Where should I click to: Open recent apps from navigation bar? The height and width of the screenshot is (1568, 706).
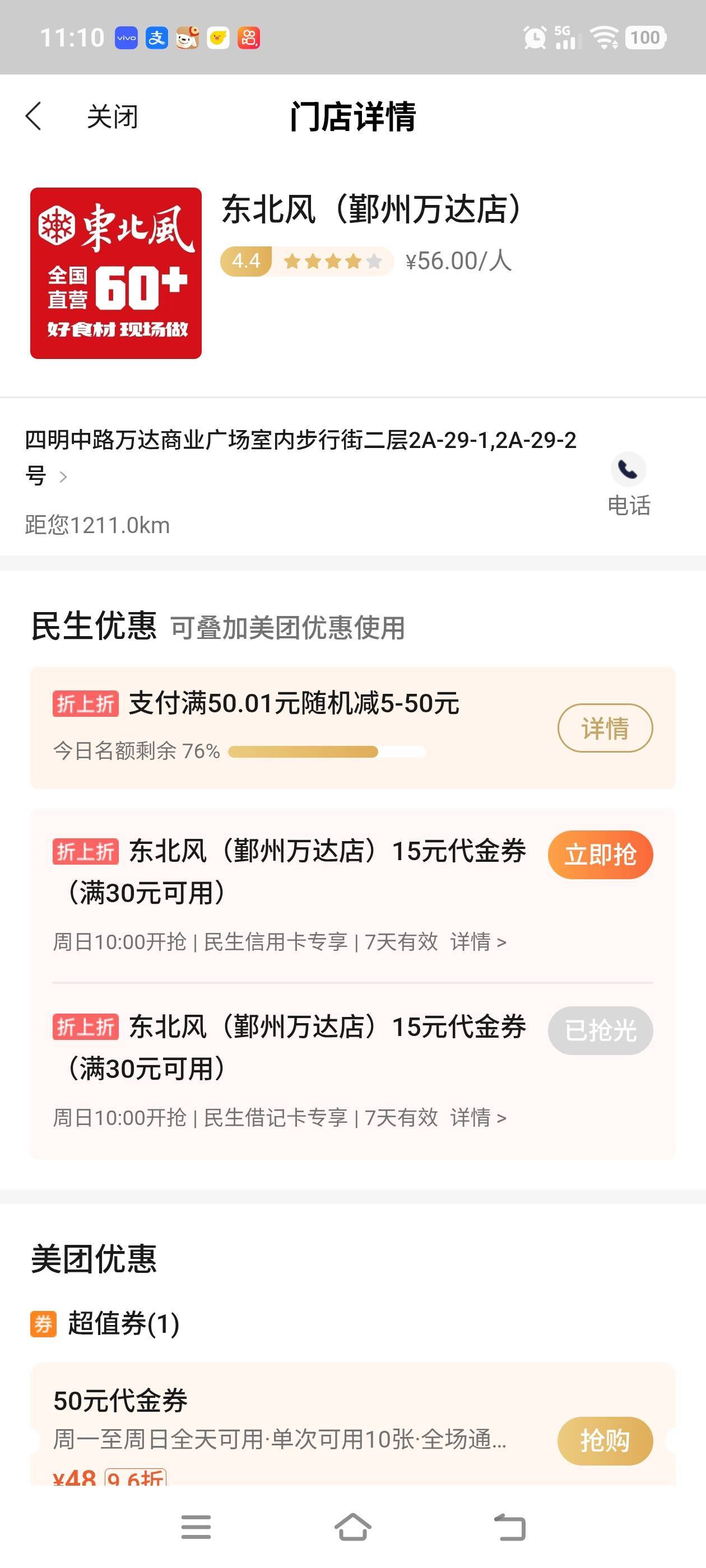point(196,1527)
